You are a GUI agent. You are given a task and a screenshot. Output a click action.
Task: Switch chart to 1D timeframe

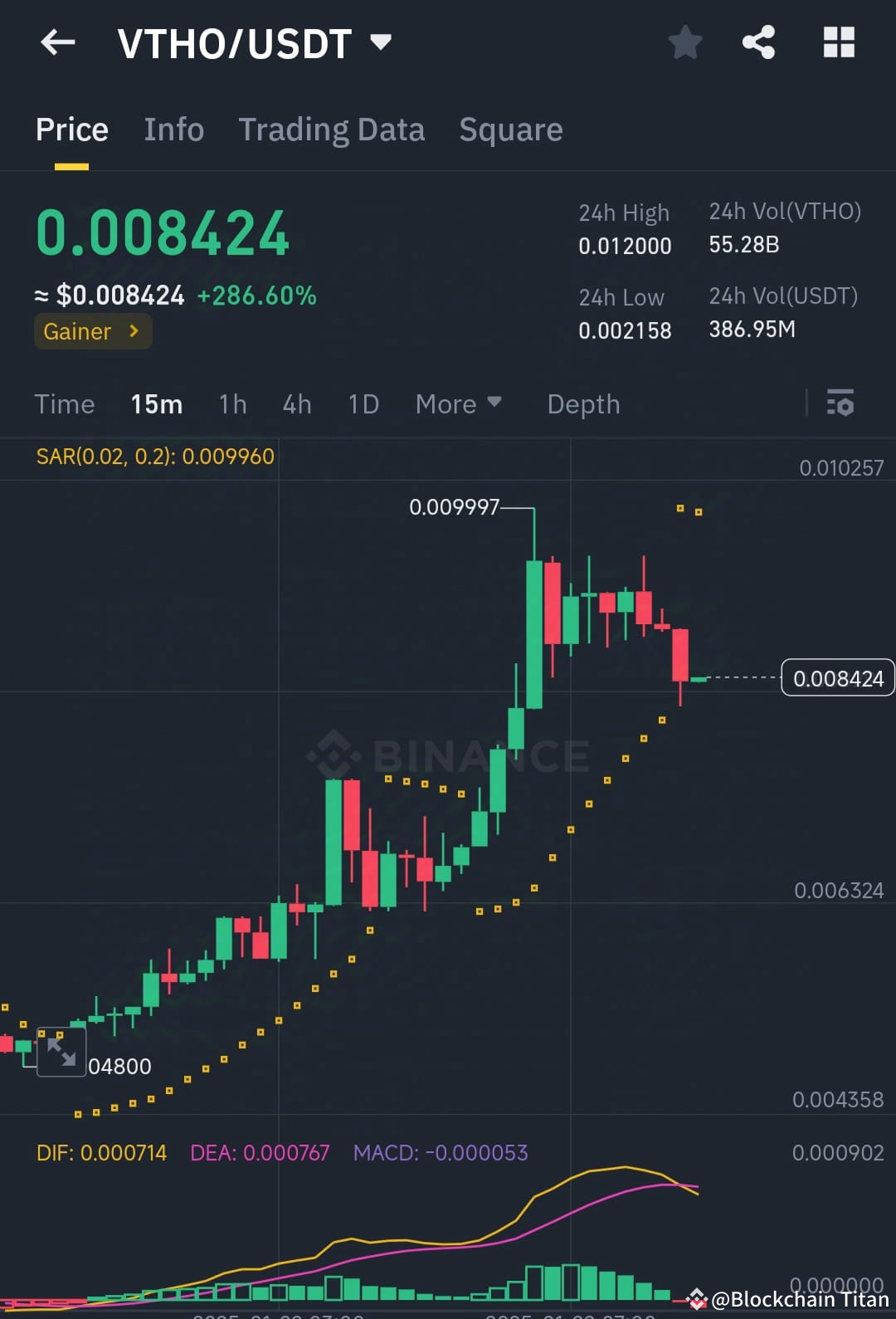tap(363, 404)
